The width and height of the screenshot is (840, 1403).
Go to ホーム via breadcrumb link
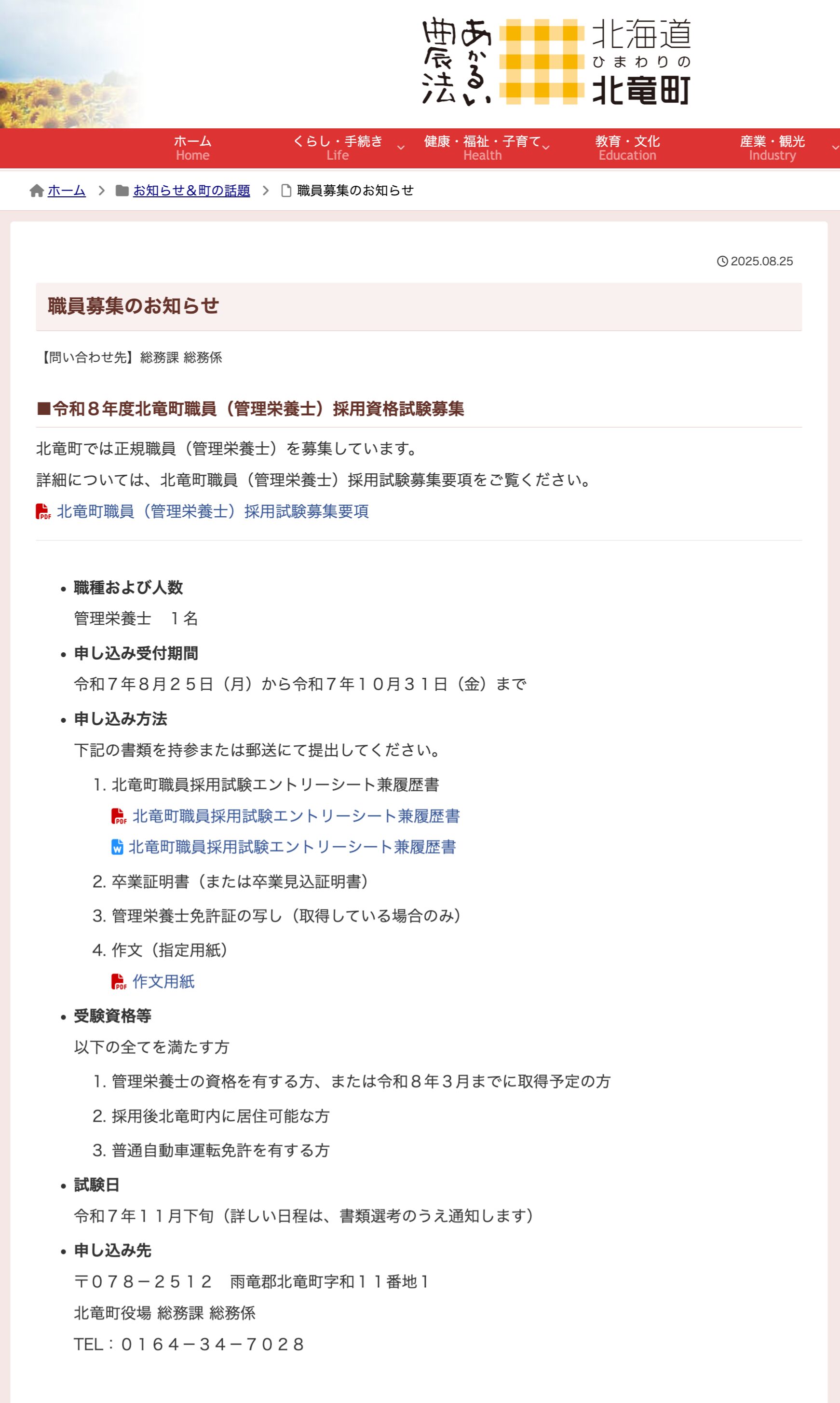point(66,191)
